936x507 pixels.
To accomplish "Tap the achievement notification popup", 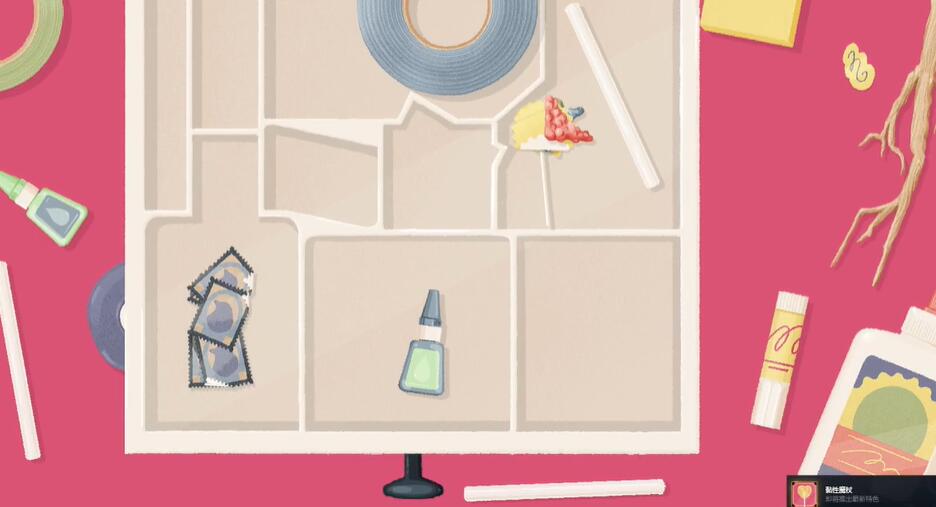I will [x=860, y=490].
